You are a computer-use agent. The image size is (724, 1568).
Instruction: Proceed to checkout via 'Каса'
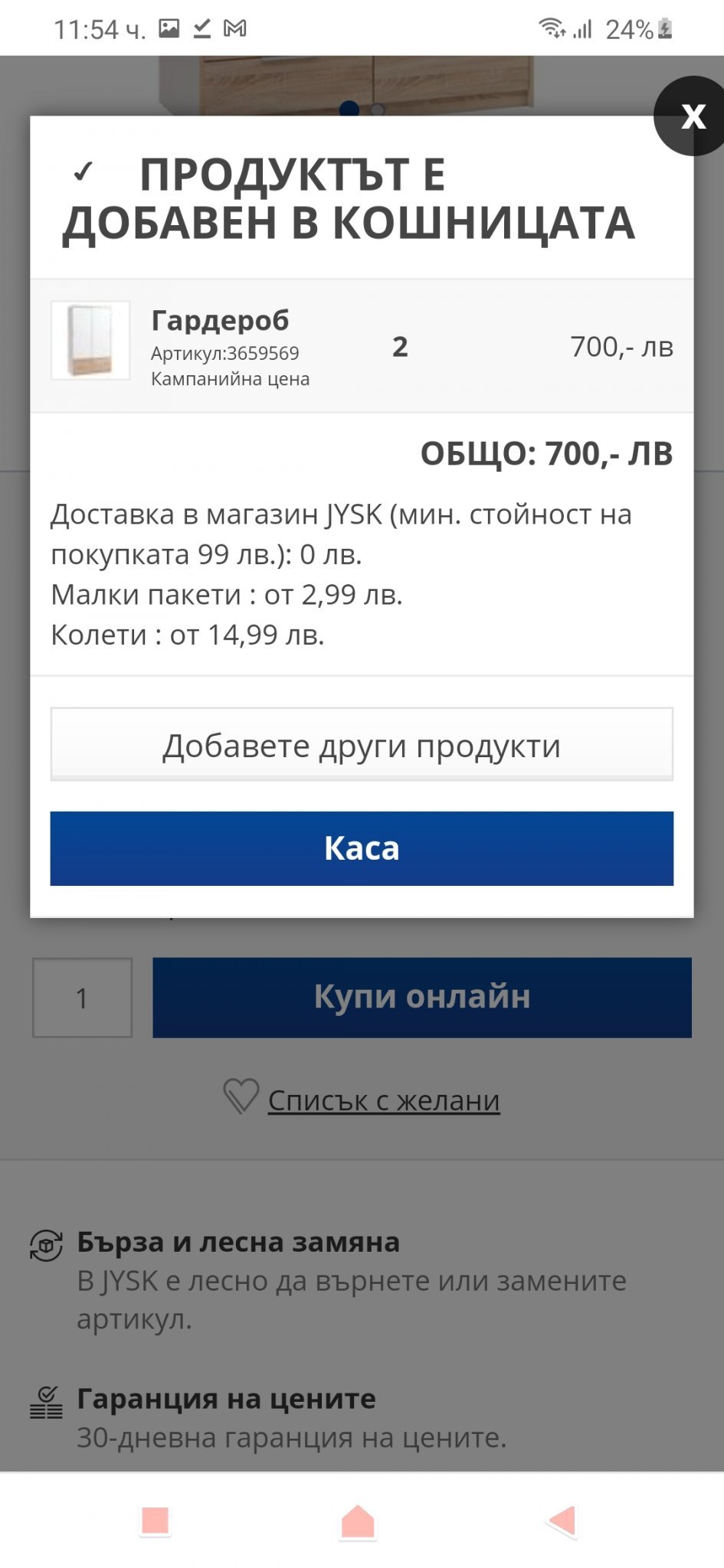click(362, 848)
